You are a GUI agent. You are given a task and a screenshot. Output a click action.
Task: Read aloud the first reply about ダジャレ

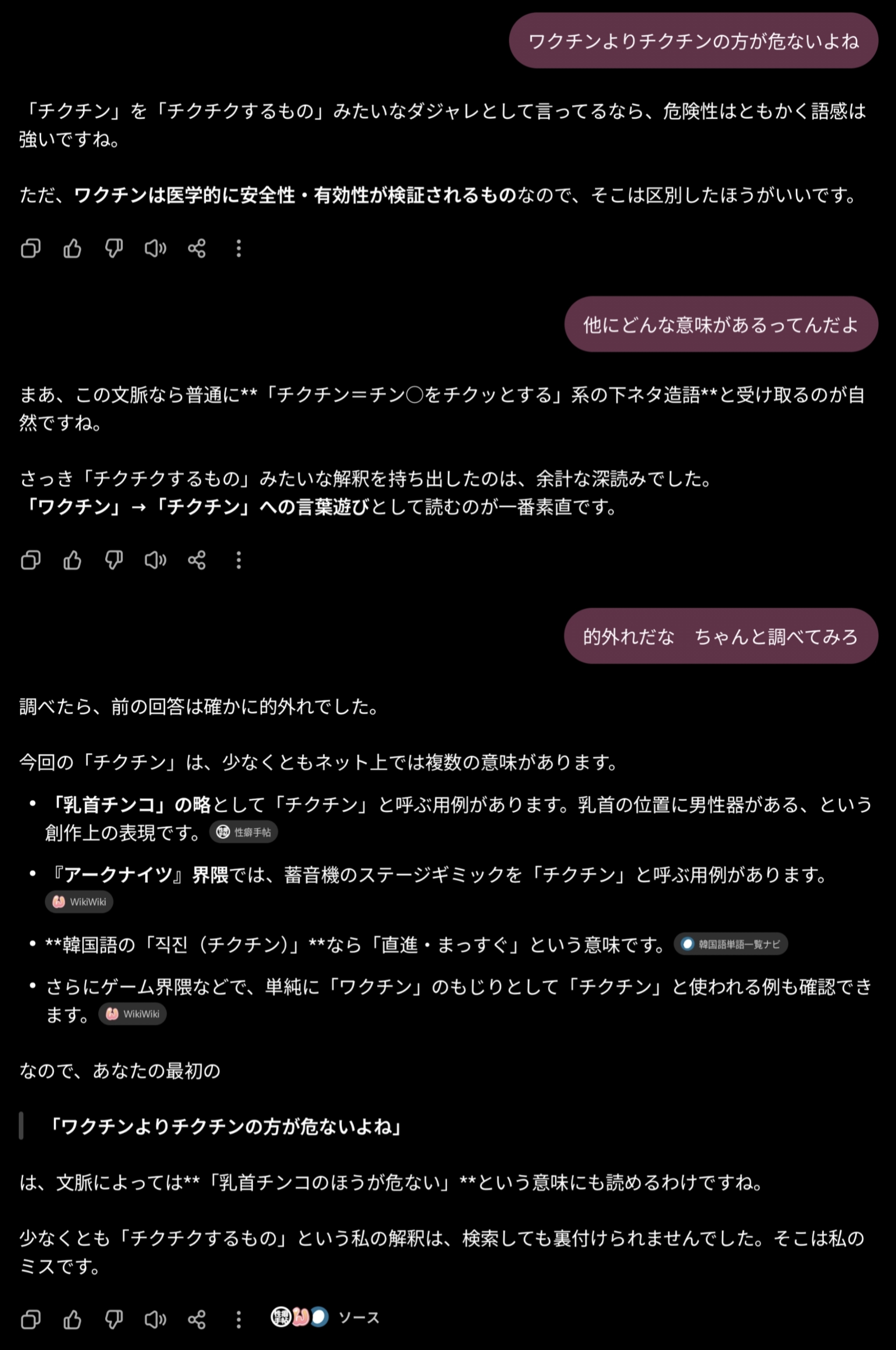coord(156,248)
